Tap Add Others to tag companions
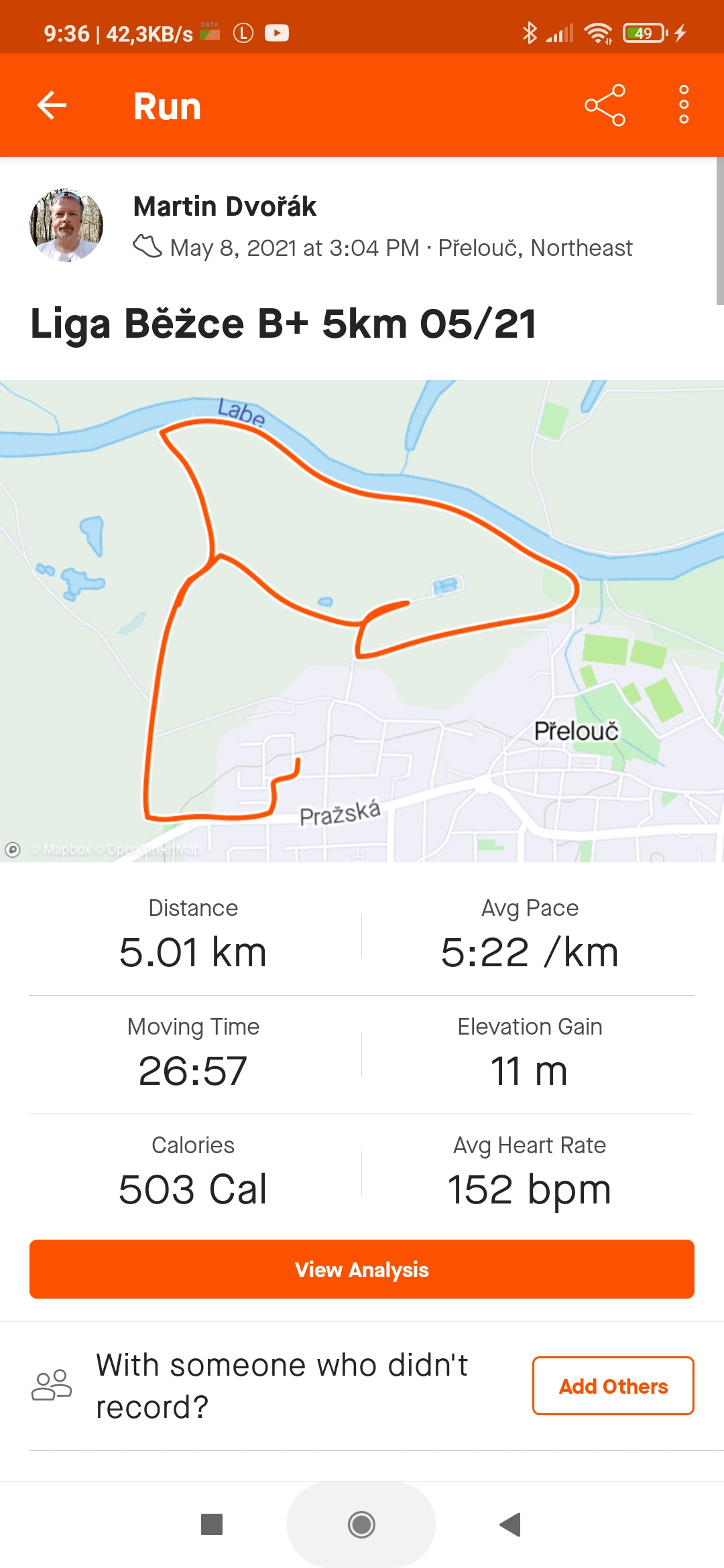Image resolution: width=724 pixels, height=1568 pixels. [x=613, y=1386]
